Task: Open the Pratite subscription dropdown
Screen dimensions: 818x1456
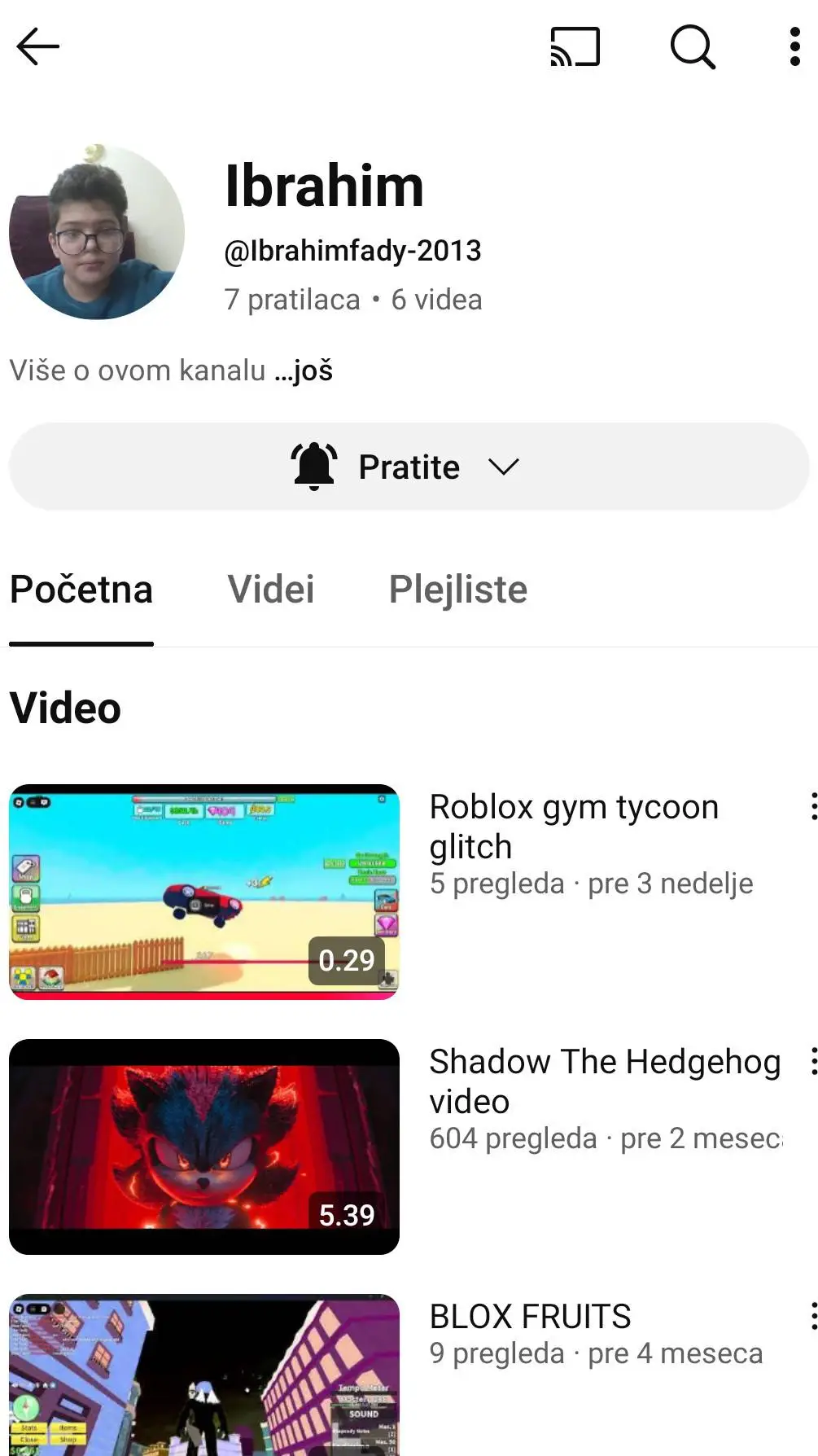Action: [409, 467]
